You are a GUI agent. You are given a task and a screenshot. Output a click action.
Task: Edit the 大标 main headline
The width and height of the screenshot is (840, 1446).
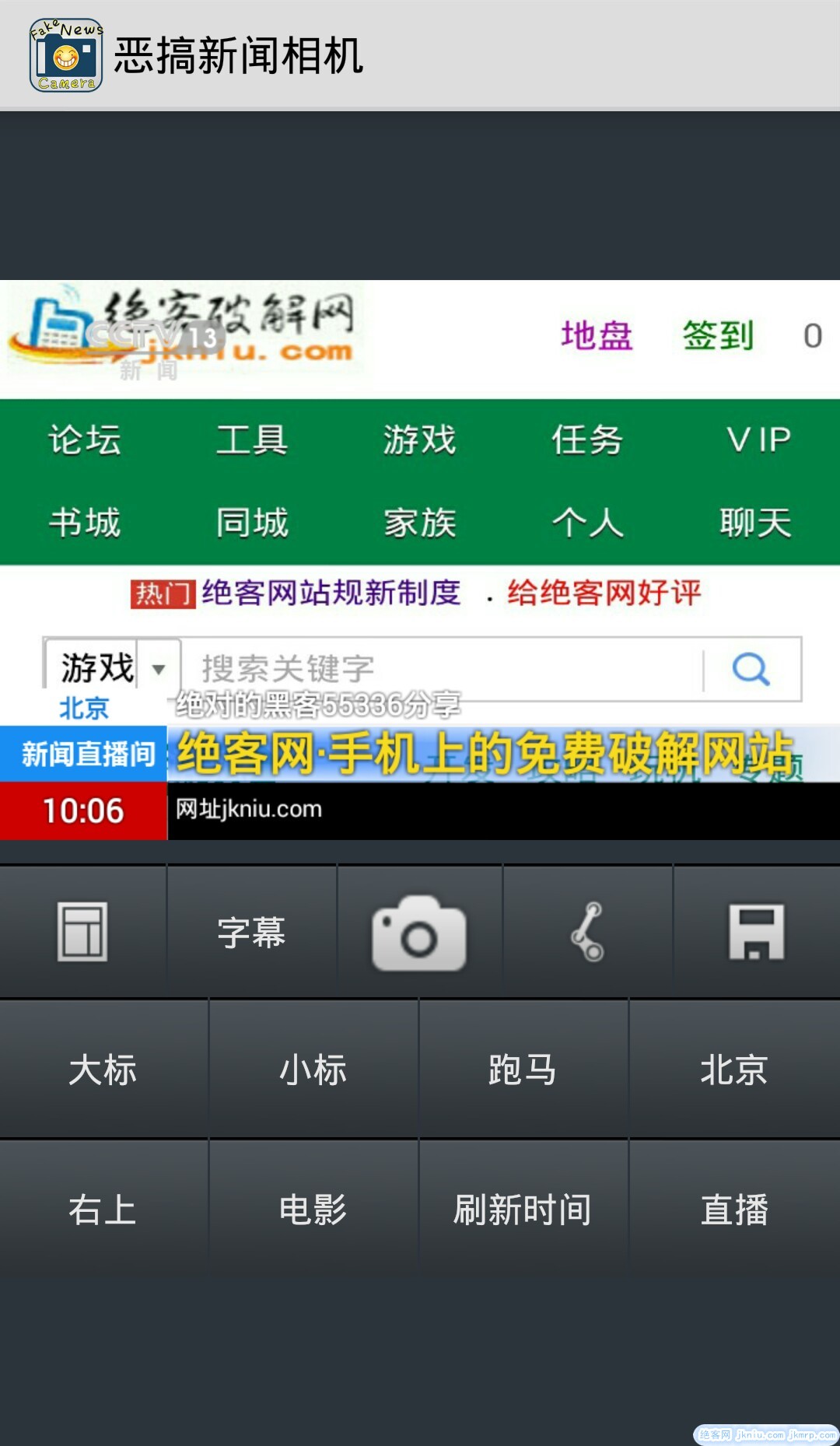pos(103,1070)
